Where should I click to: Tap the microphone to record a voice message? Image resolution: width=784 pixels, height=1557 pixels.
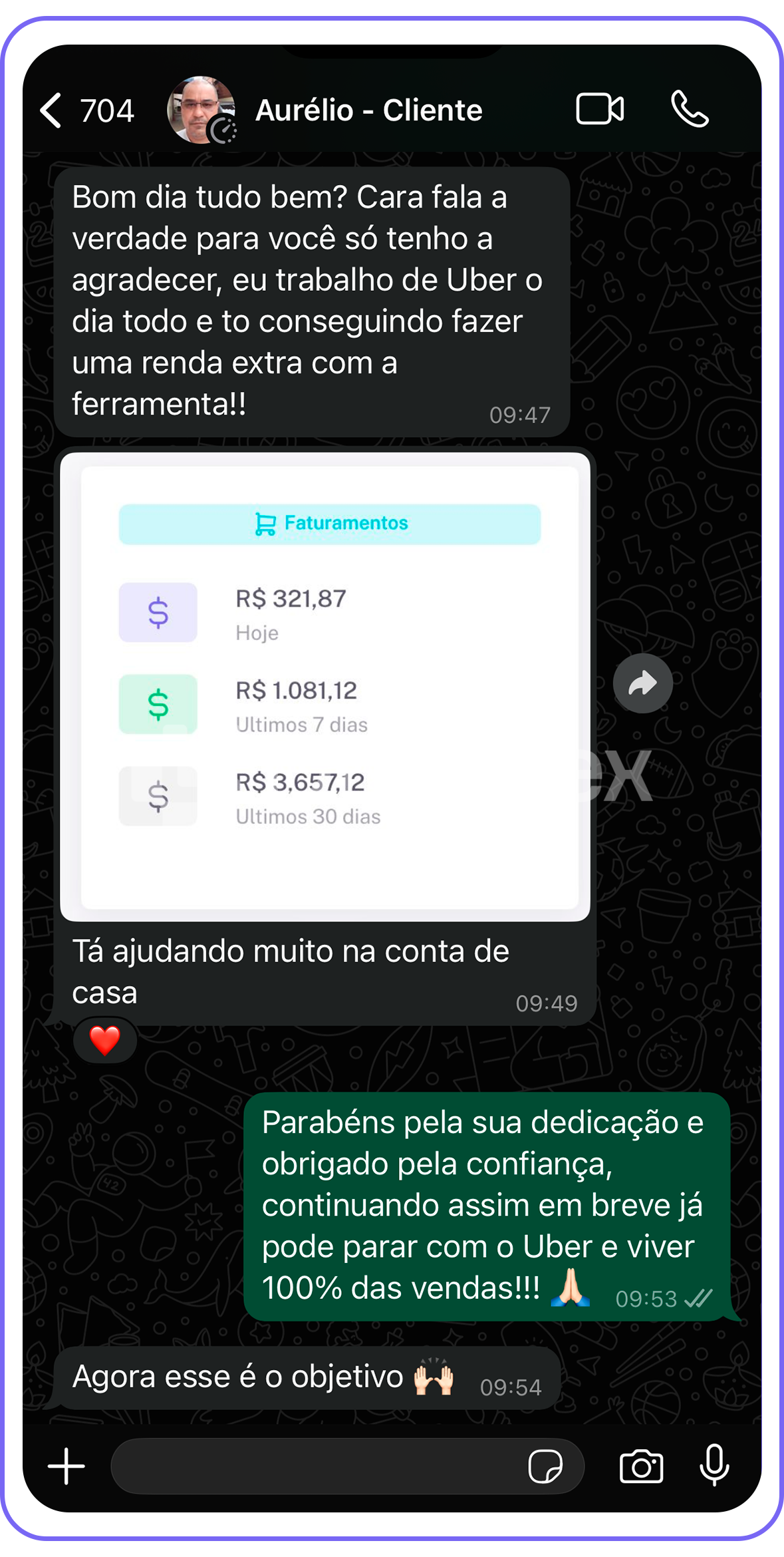pos(714,1465)
